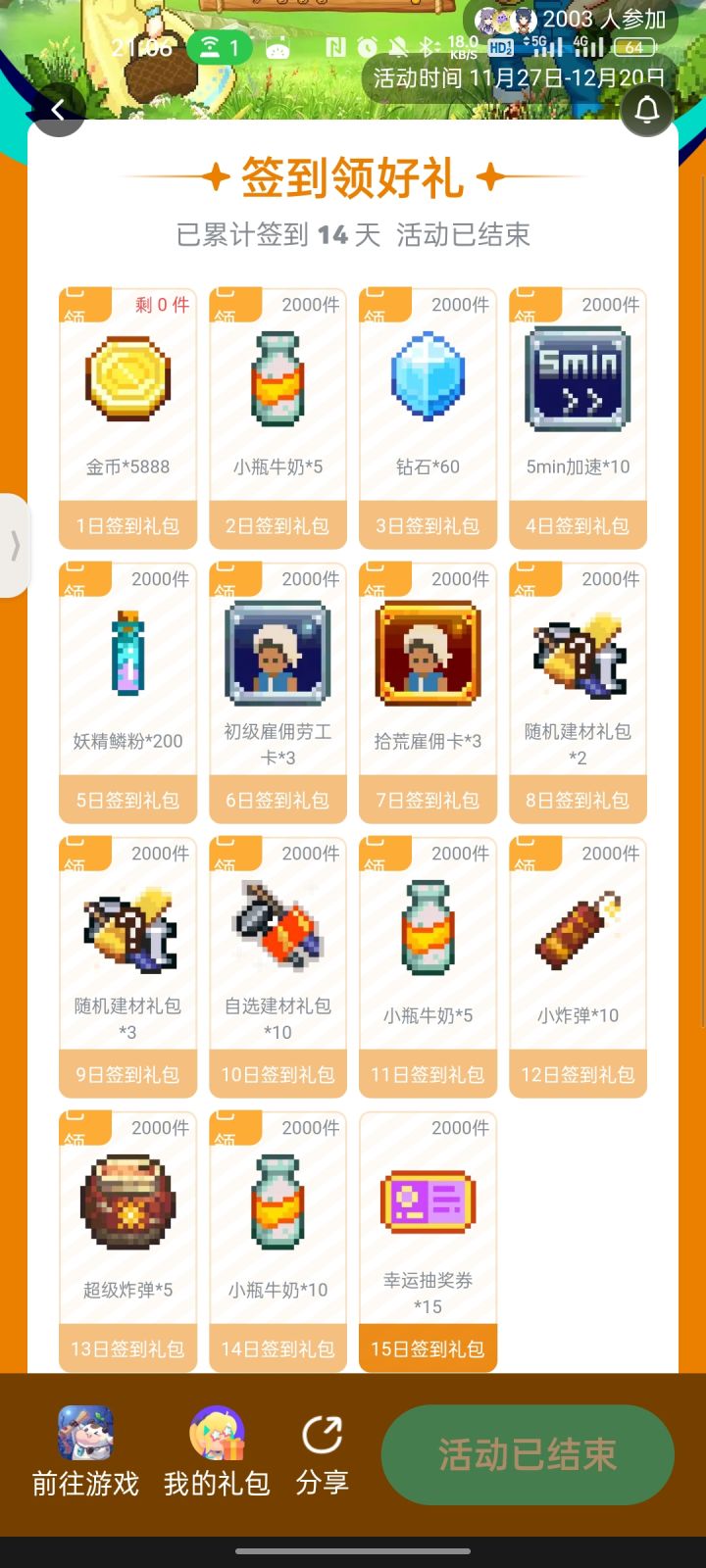Tap the 14日签到礼包 label bar
This screenshot has width=706, height=1568.
277,1347
